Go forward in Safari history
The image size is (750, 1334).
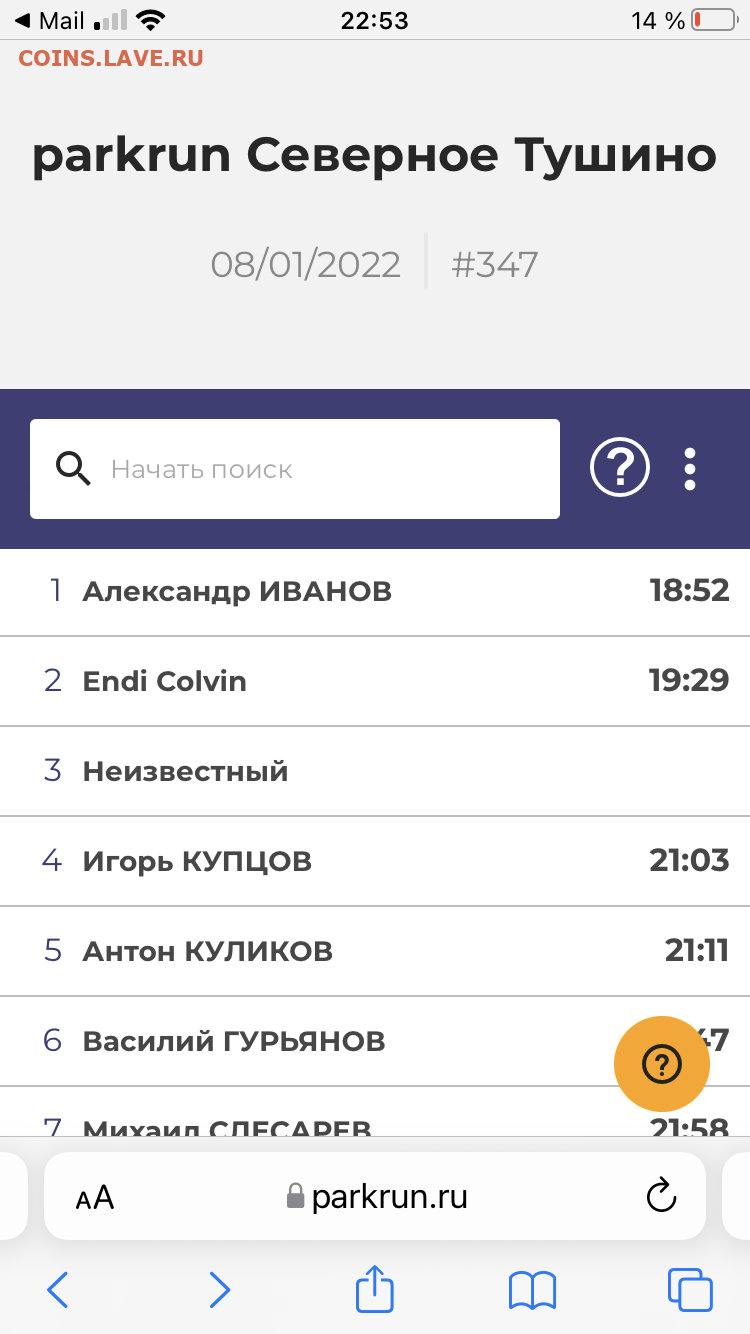(x=219, y=1290)
